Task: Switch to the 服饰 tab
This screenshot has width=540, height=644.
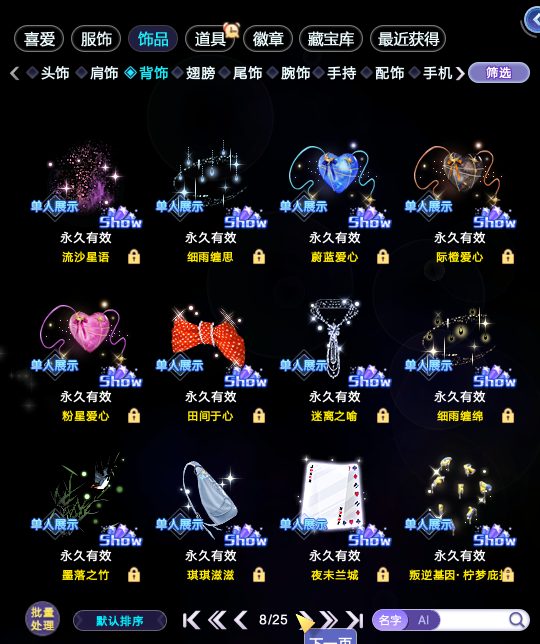Action: point(96,39)
